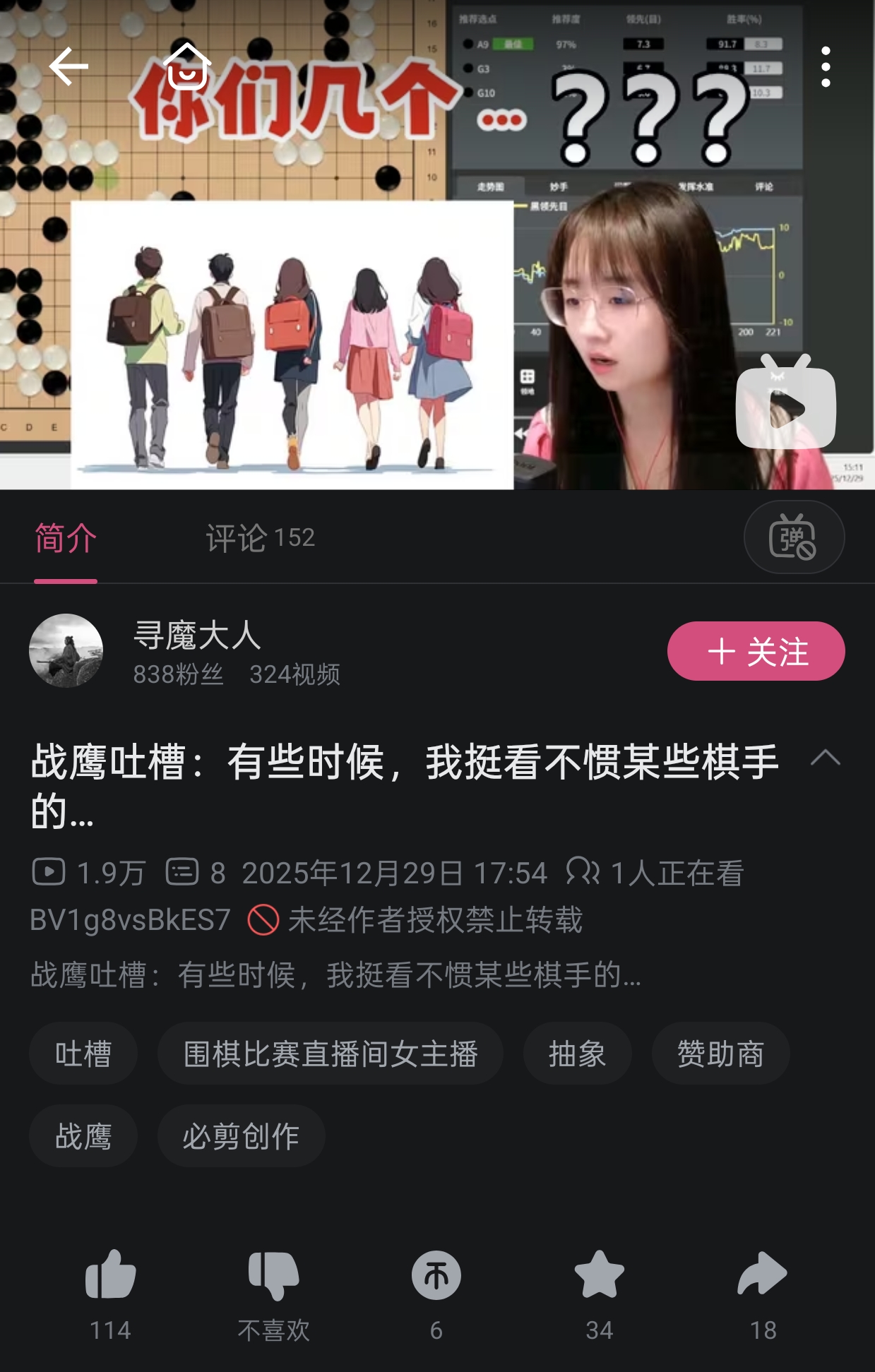This screenshot has width=875, height=1372.
Task: Open the 吐槽 tag
Action: 83,1054
